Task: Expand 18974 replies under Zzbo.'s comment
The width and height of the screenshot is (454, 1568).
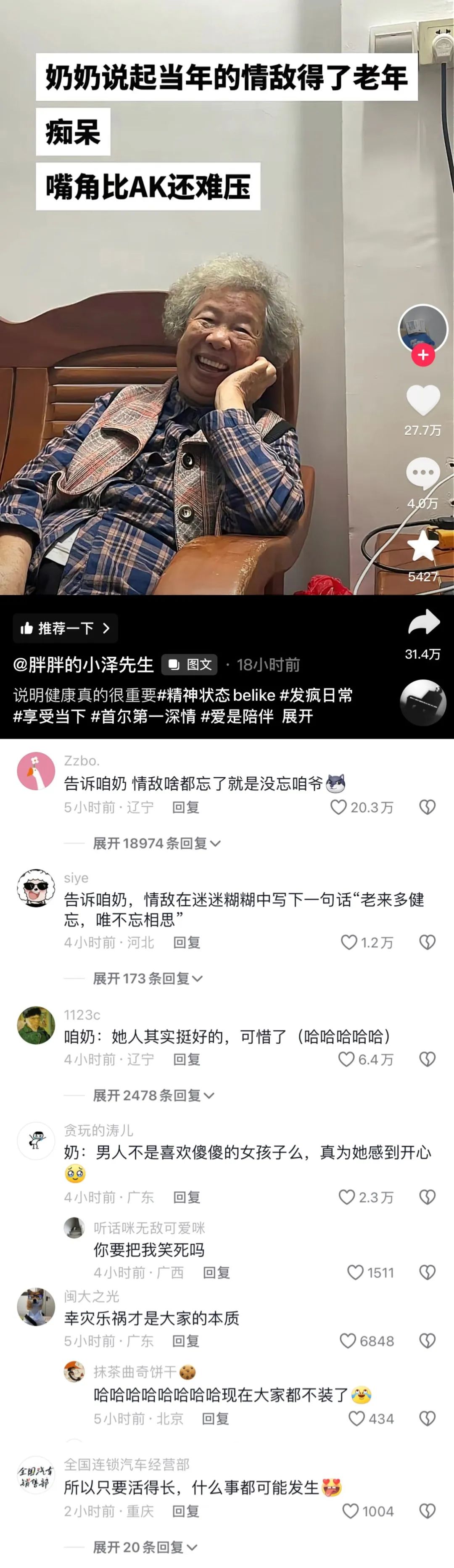Action: point(156,844)
